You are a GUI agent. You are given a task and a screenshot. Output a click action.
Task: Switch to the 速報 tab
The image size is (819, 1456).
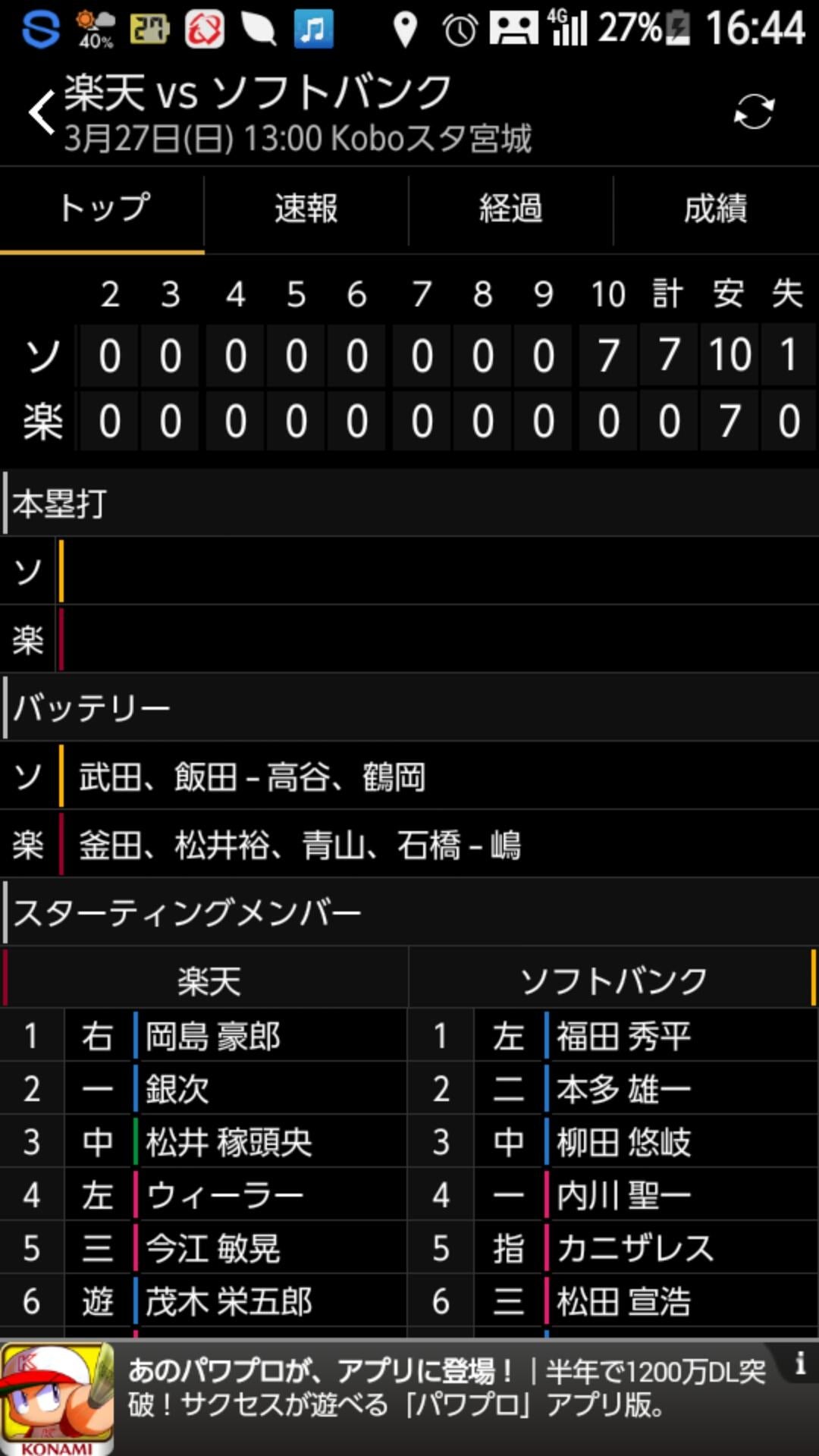(306, 209)
